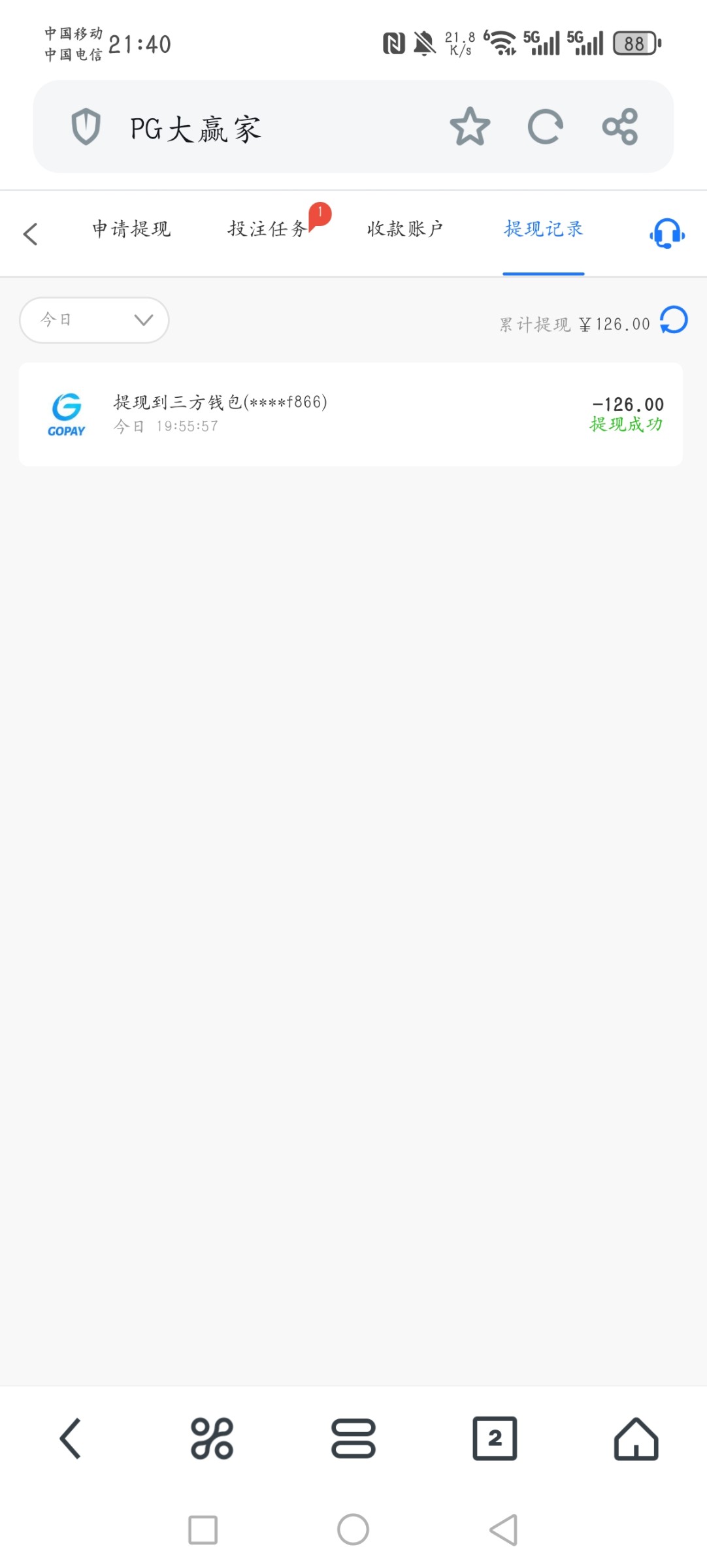Open the shield site security icon
This screenshot has width=707, height=1568.
click(x=86, y=127)
